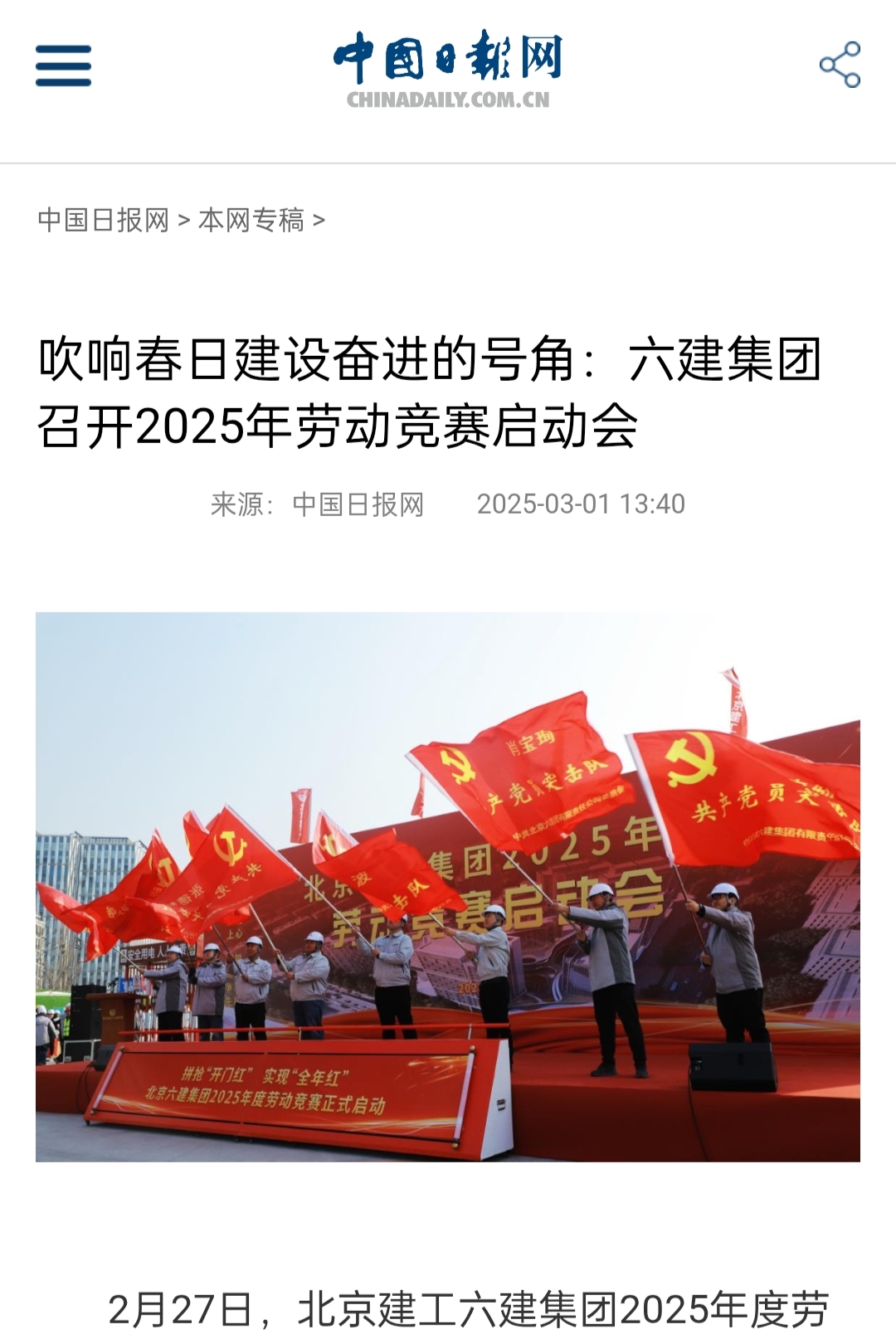Open the hamburger menu
The image size is (896, 1344).
coord(63,66)
